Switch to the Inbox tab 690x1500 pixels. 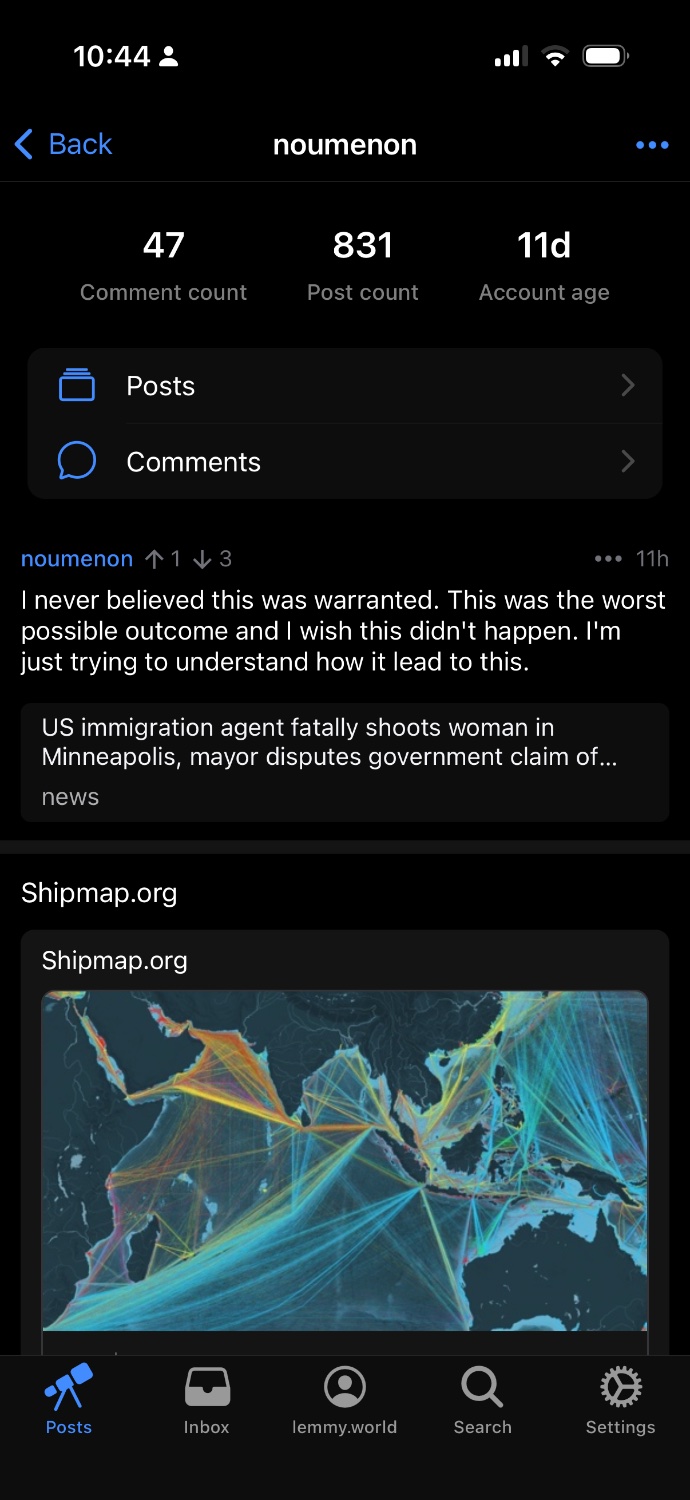[x=207, y=1400]
